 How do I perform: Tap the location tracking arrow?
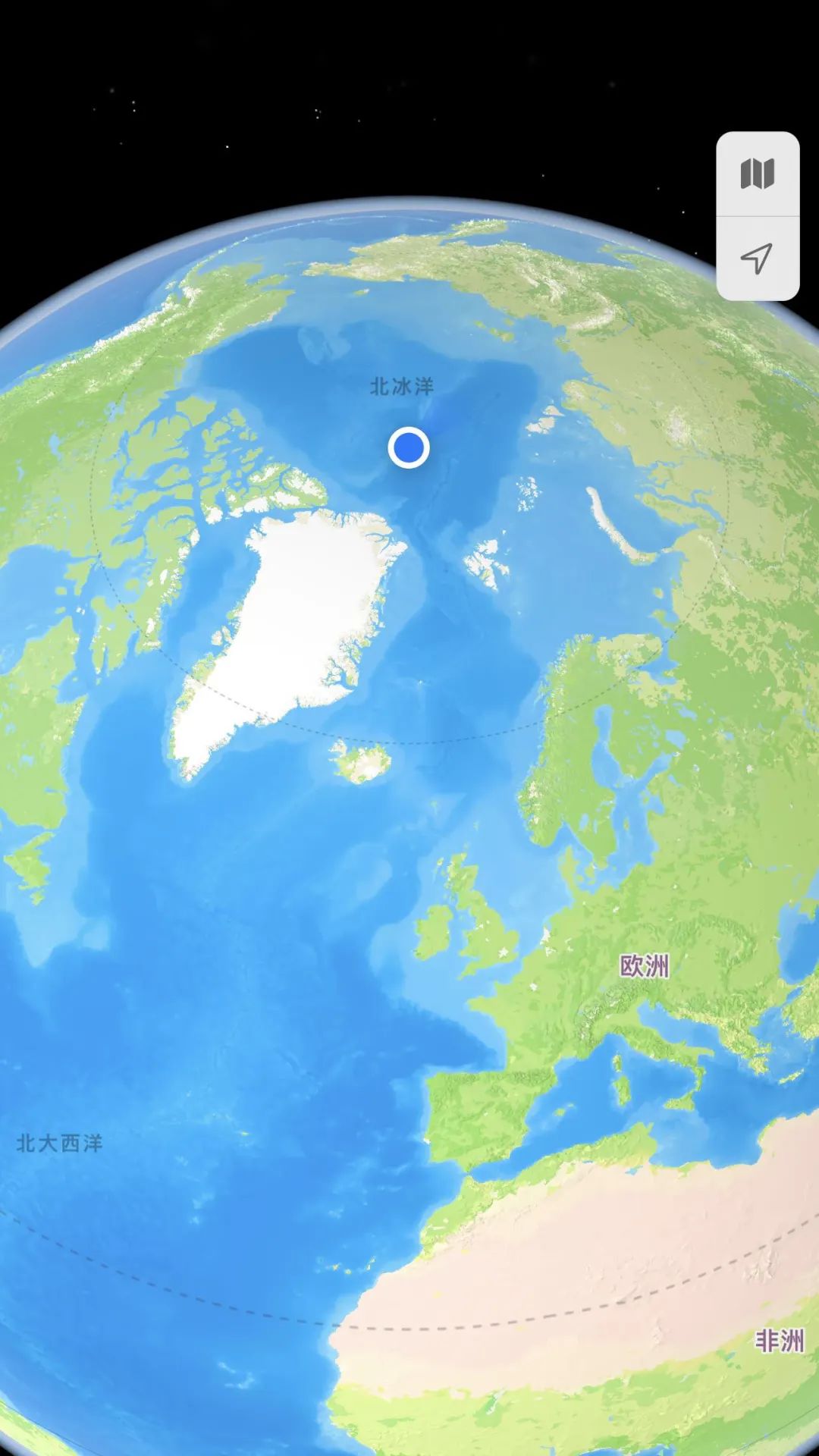[757, 259]
